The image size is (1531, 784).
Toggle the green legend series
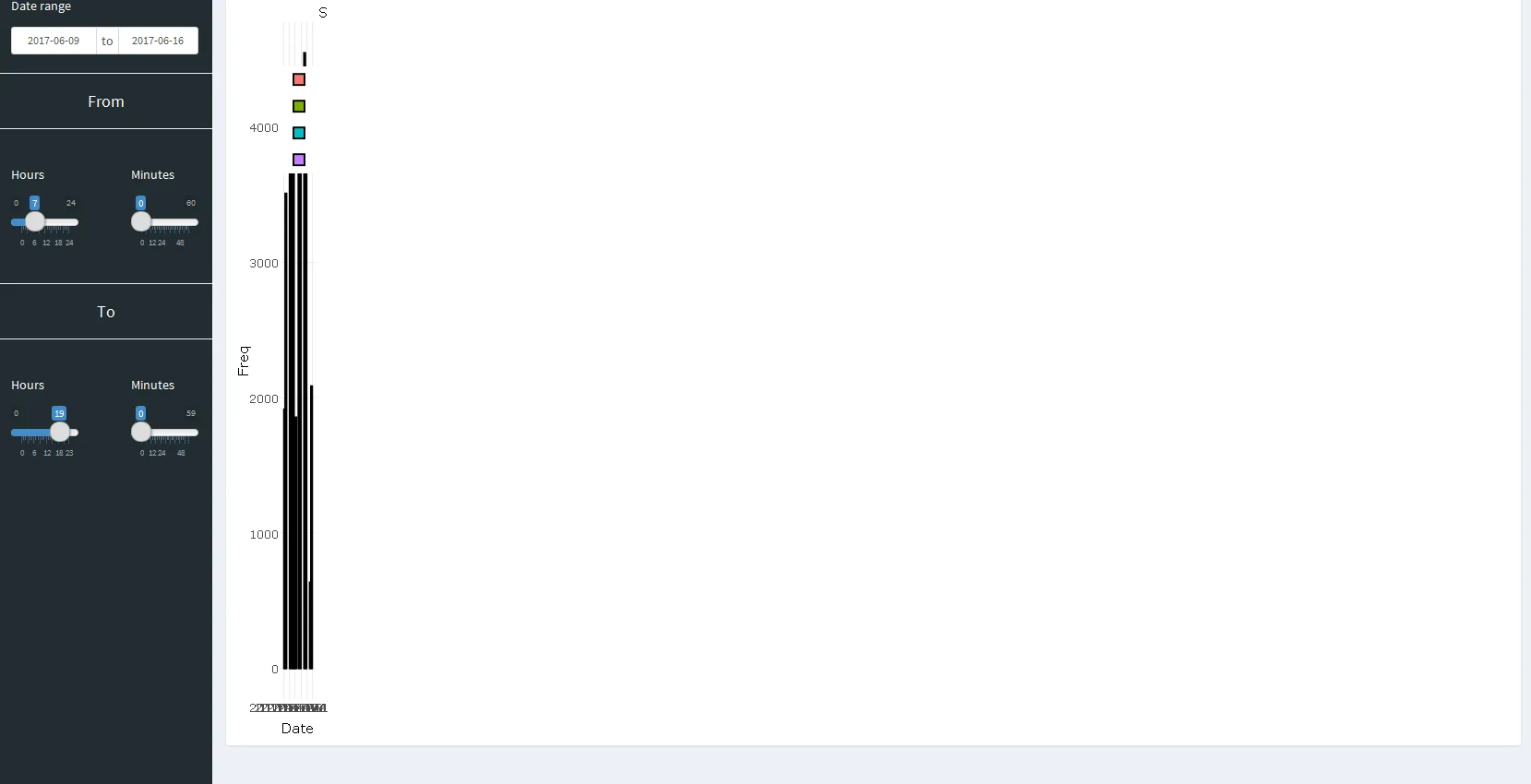tap(299, 107)
